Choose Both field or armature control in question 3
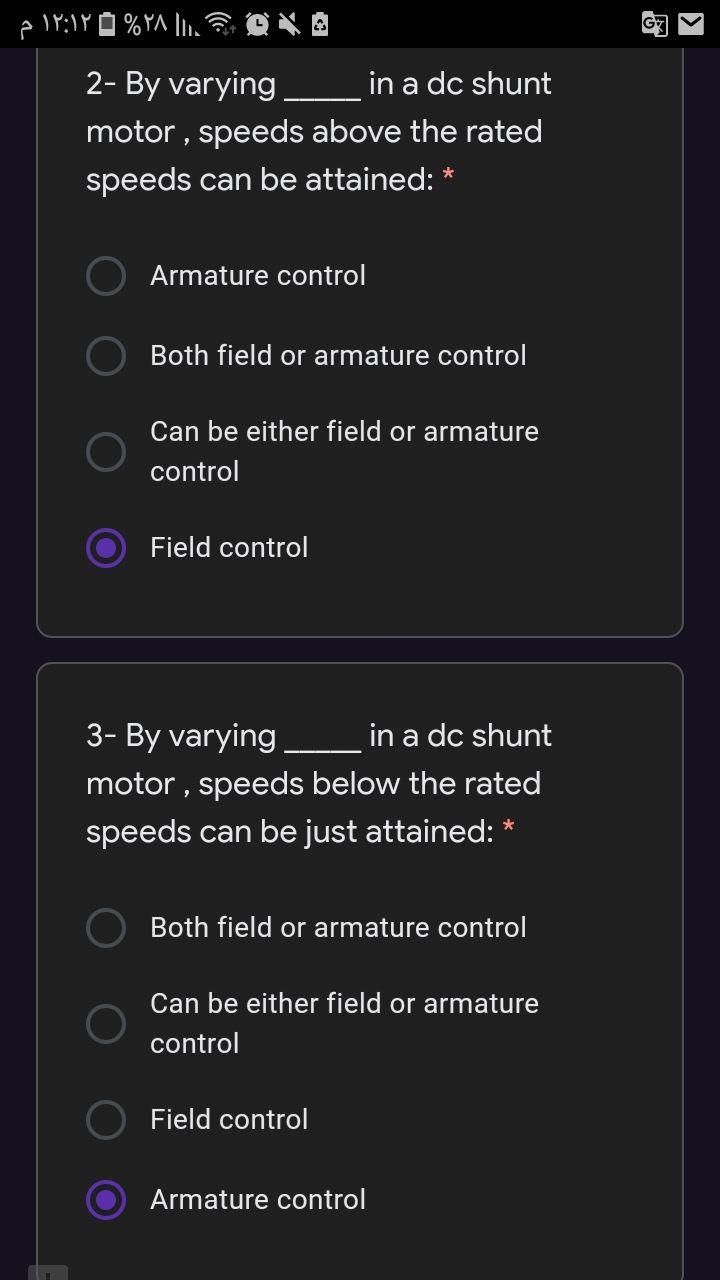 (x=106, y=928)
